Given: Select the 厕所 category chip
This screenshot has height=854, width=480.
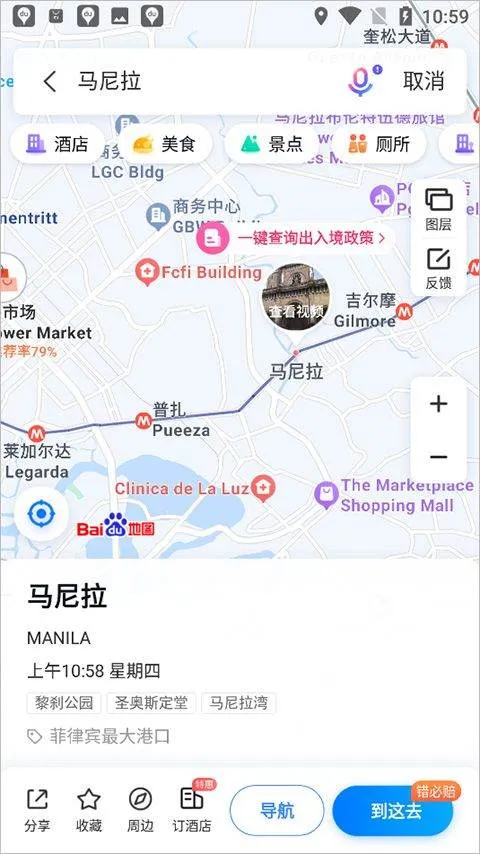Looking at the screenshot, I should click(x=379, y=144).
